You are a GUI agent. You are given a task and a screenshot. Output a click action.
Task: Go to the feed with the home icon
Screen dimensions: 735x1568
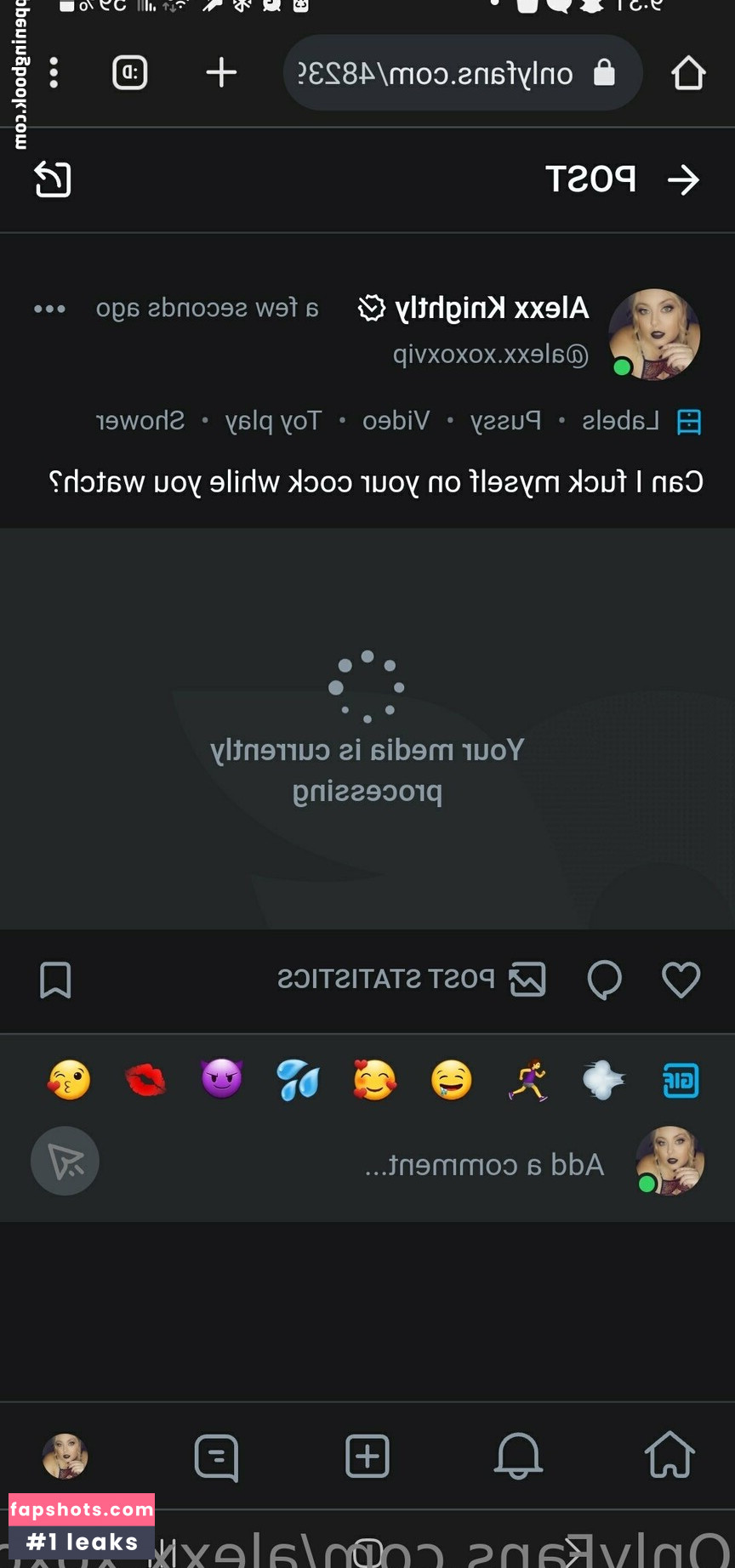[669, 1456]
